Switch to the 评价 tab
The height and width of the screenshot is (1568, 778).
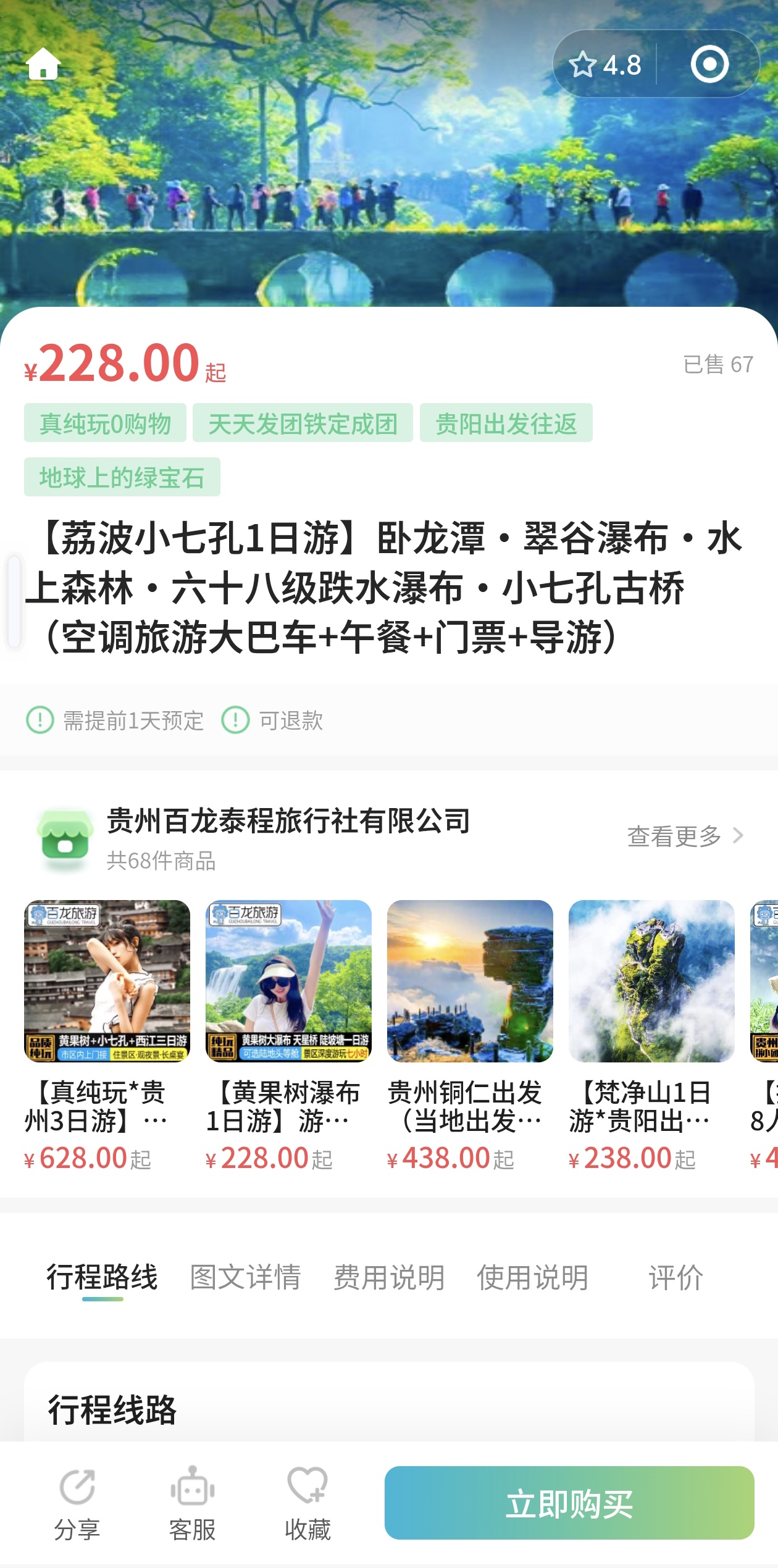[x=676, y=1277]
